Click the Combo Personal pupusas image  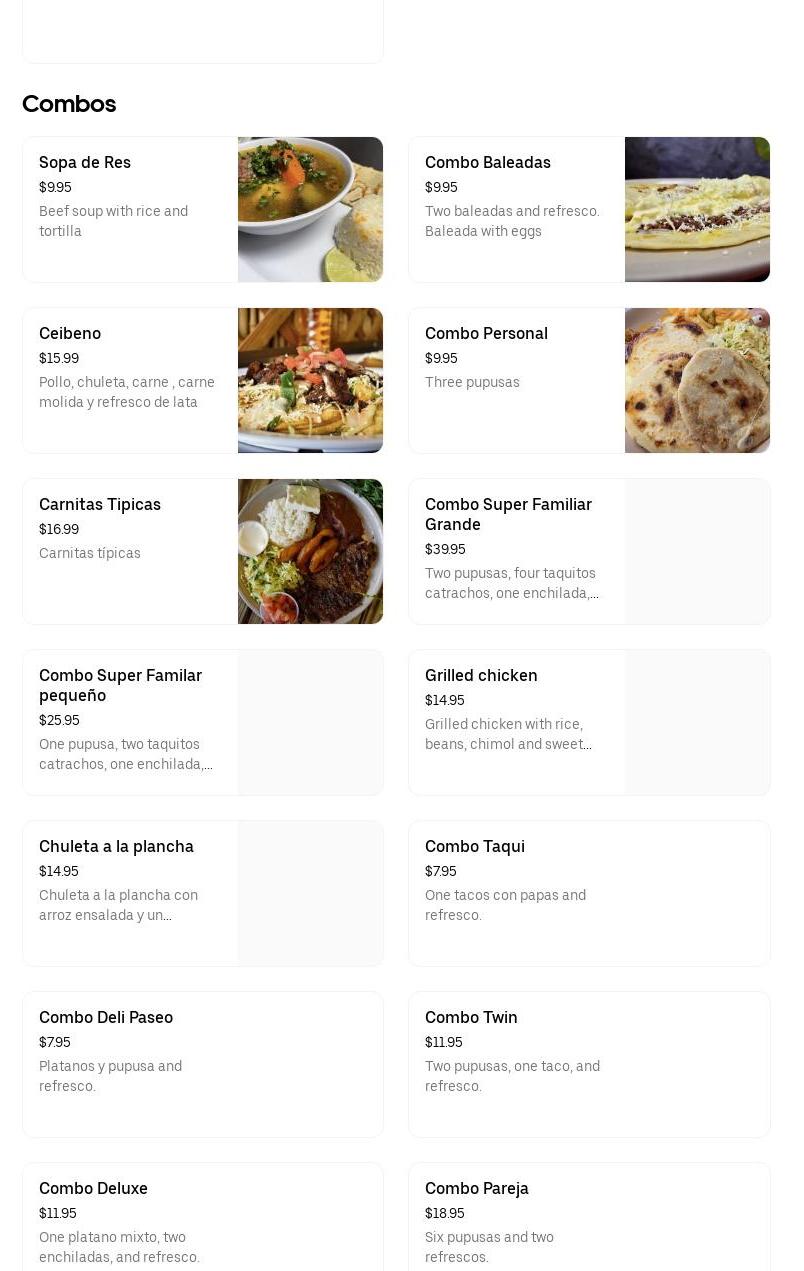[x=697, y=380]
